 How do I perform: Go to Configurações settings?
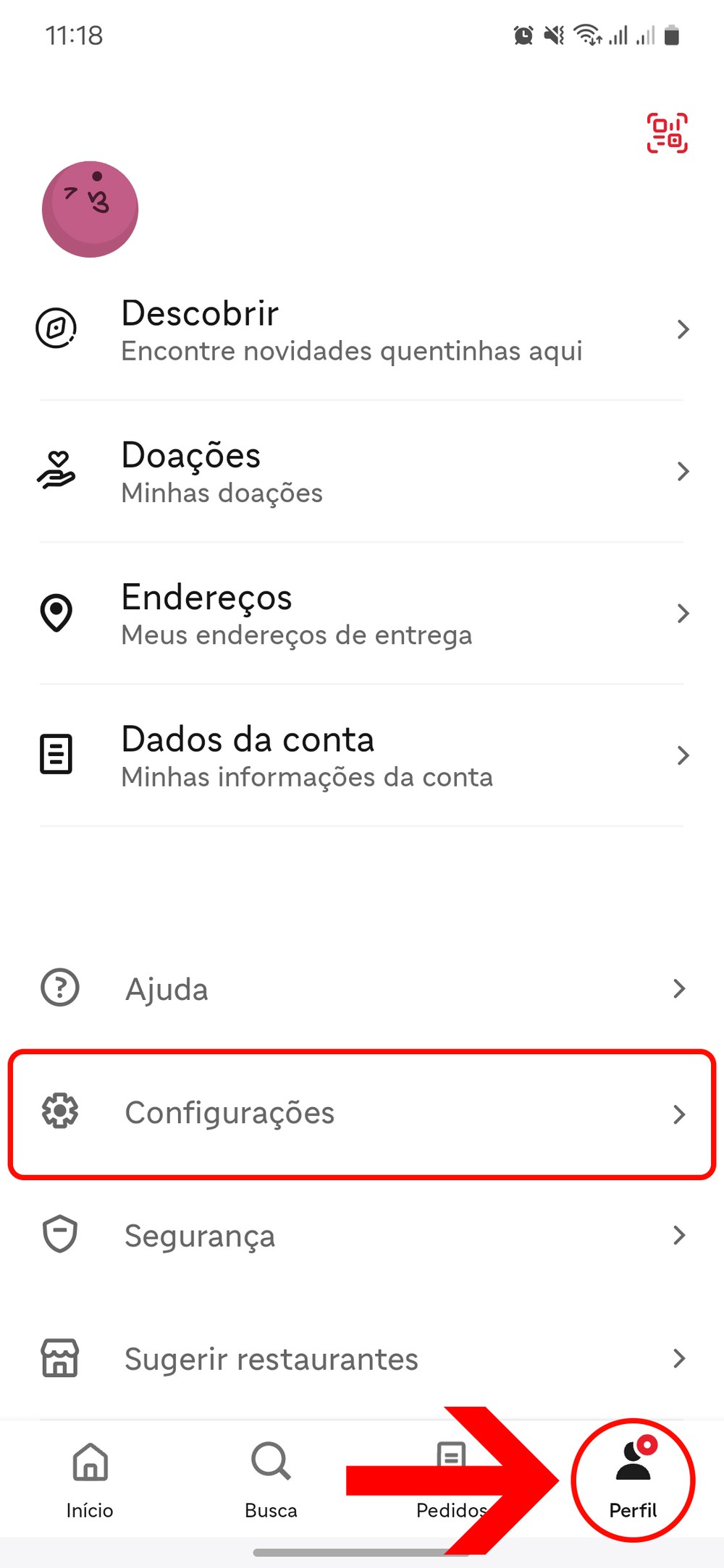tap(362, 1113)
